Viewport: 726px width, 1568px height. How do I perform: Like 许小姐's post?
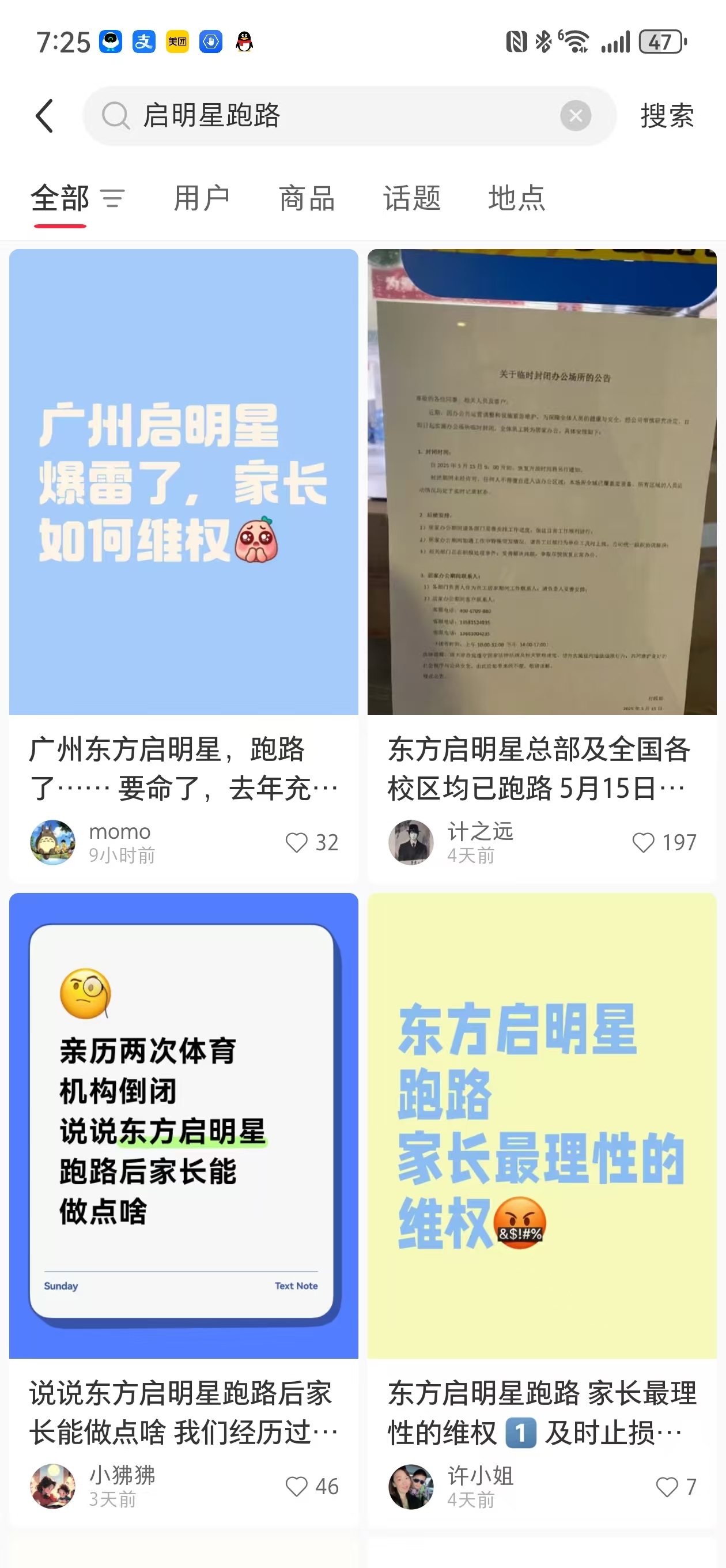pyautogui.click(x=667, y=1487)
